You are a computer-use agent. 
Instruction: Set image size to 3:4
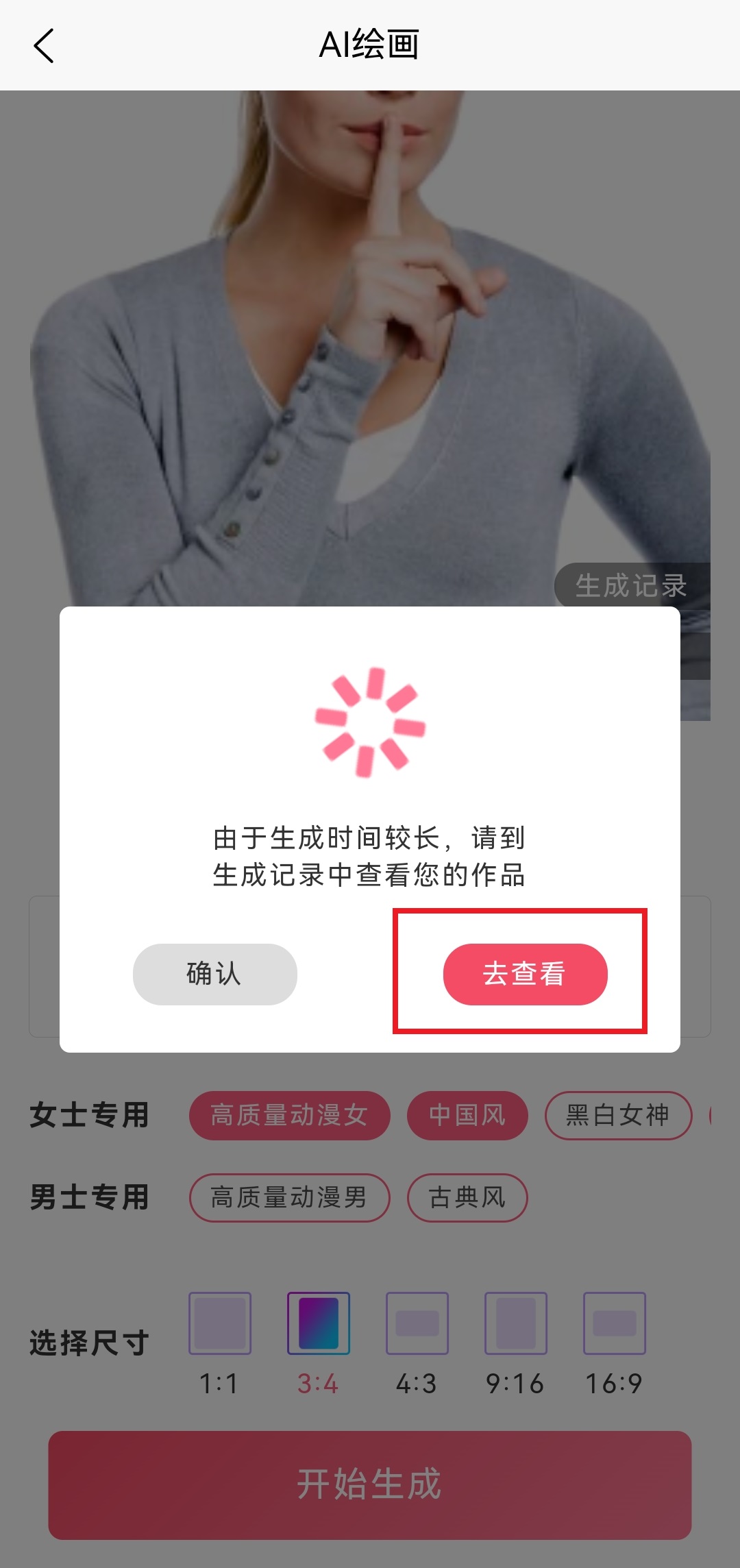tap(318, 1323)
